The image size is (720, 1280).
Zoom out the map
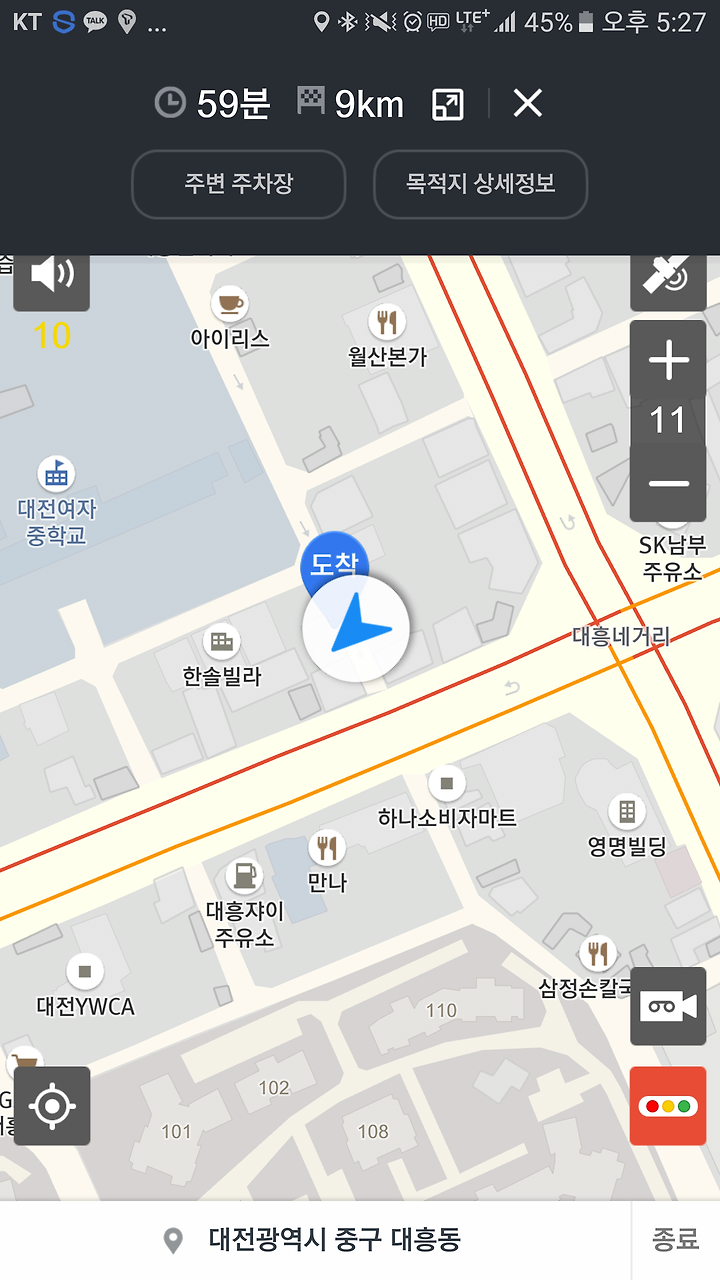coord(668,484)
